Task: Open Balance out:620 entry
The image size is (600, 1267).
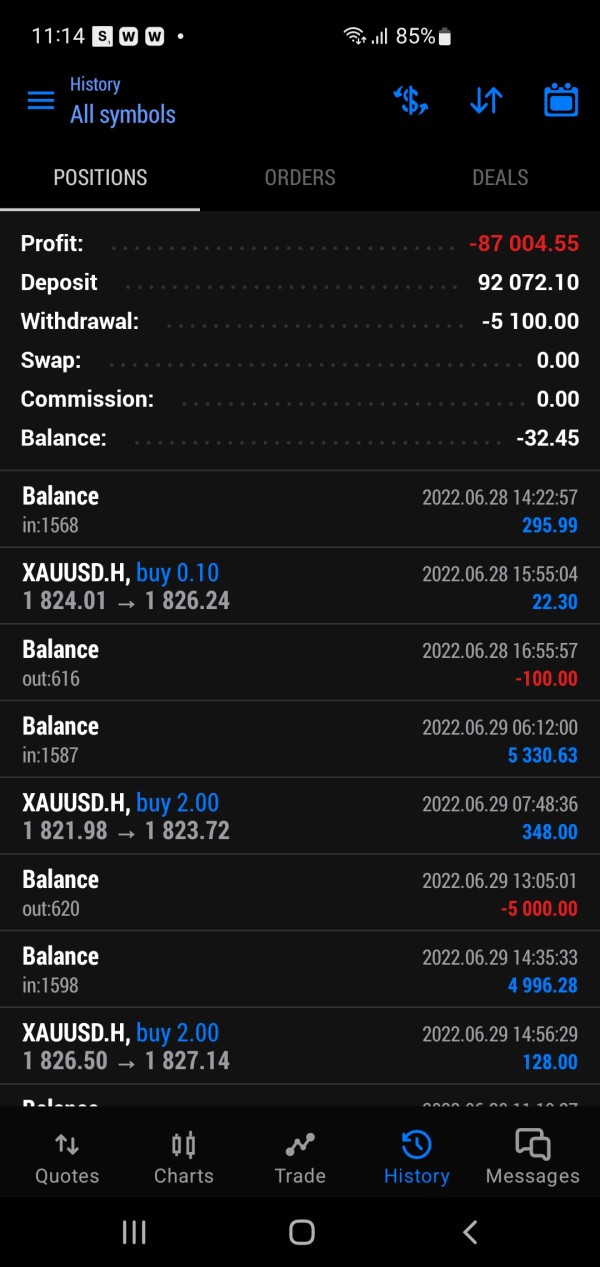Action: point(300,893)
